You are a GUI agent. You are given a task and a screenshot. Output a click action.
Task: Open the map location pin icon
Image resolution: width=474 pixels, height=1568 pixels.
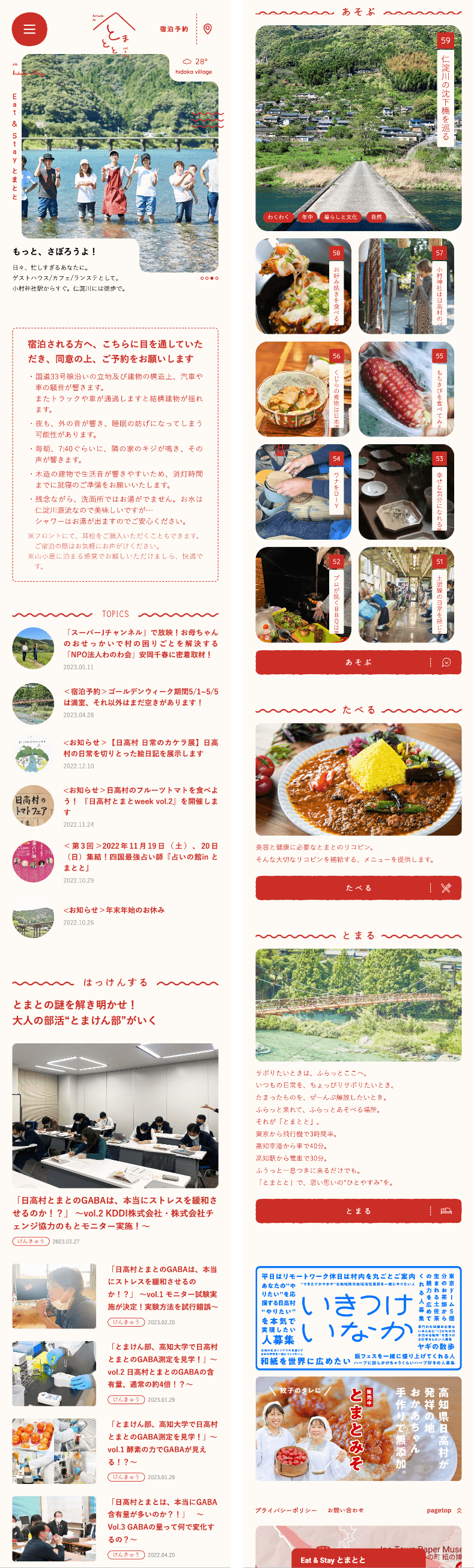[x=208, y=29]
